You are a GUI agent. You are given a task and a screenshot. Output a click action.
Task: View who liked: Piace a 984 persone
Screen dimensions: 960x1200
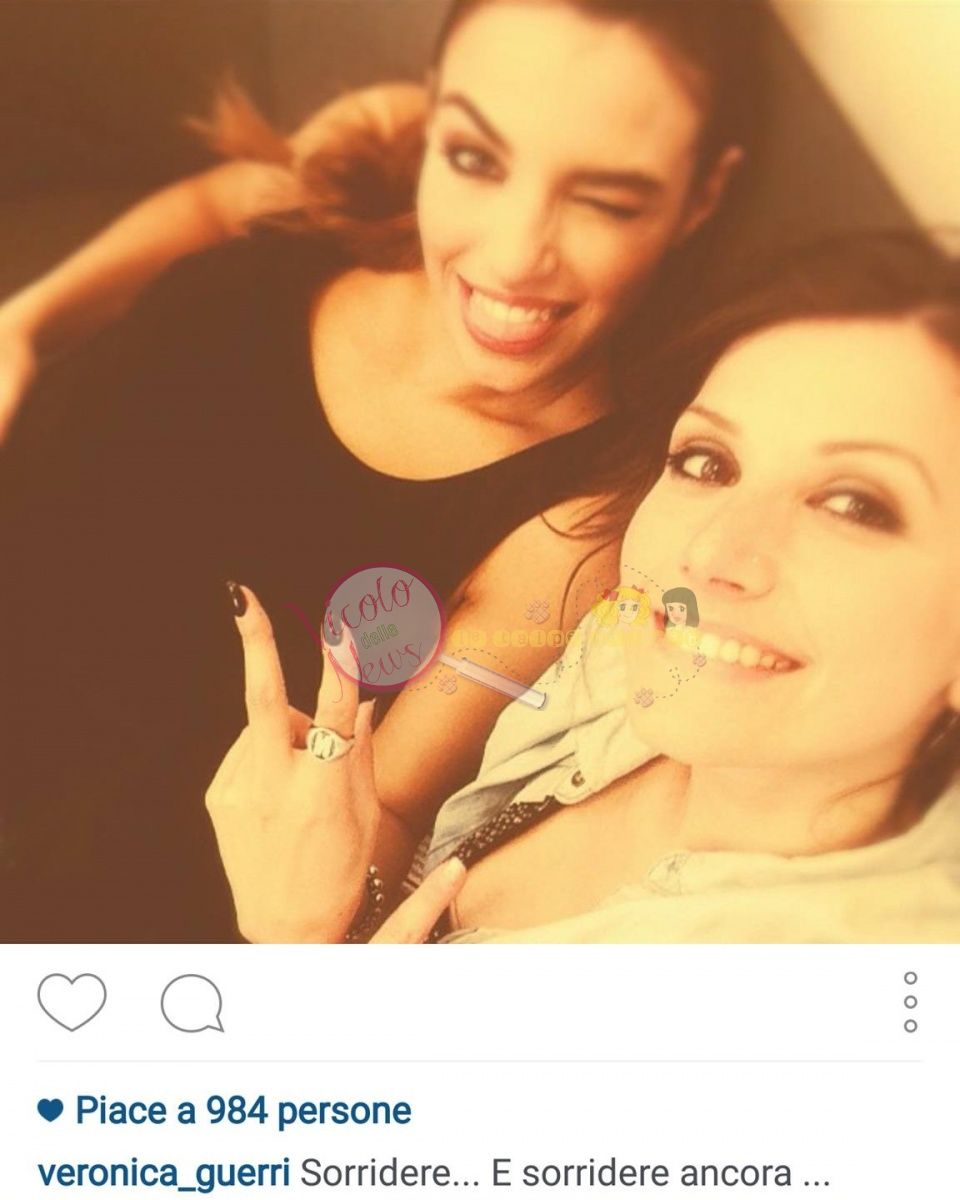point(243,1111)
